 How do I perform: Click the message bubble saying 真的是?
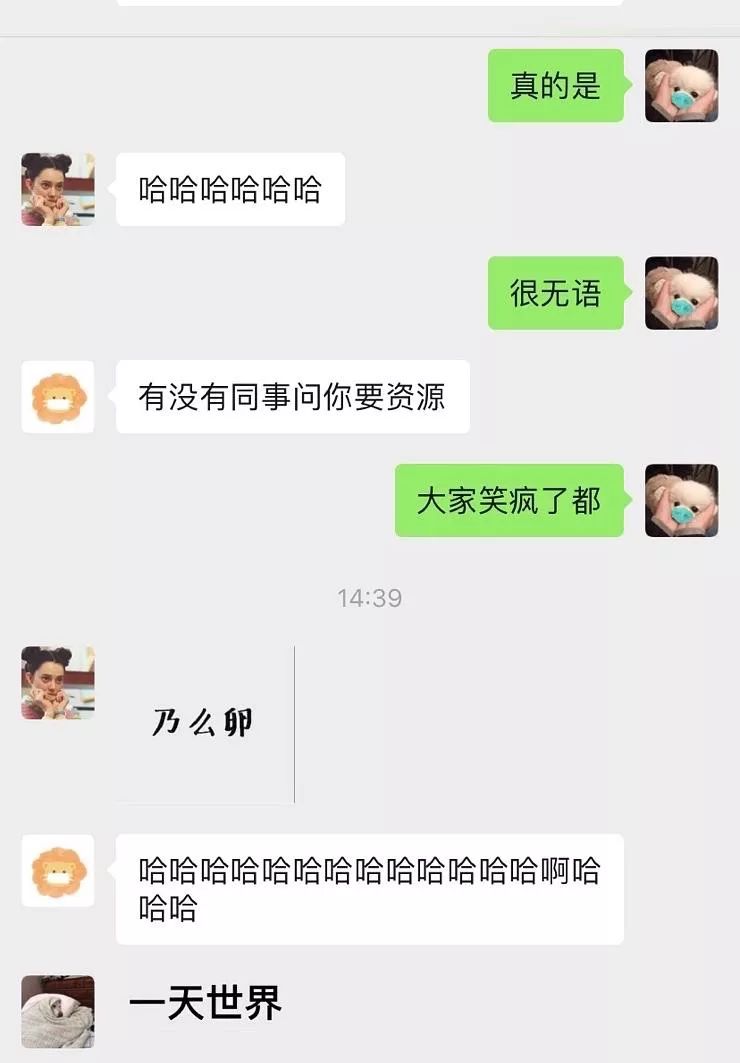click(x=555, y=88)
